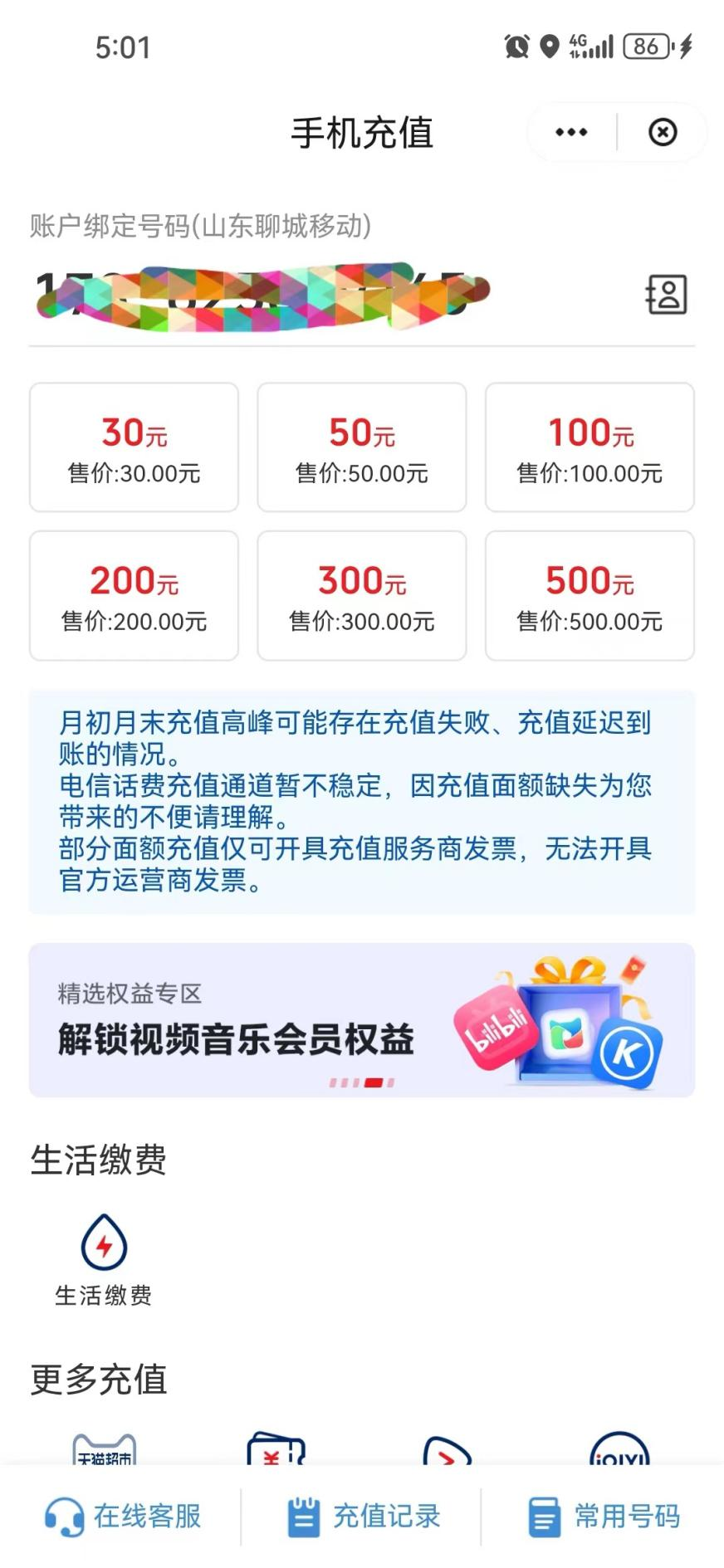
Task: Close the mini program
Action: (x=663, y=132)
